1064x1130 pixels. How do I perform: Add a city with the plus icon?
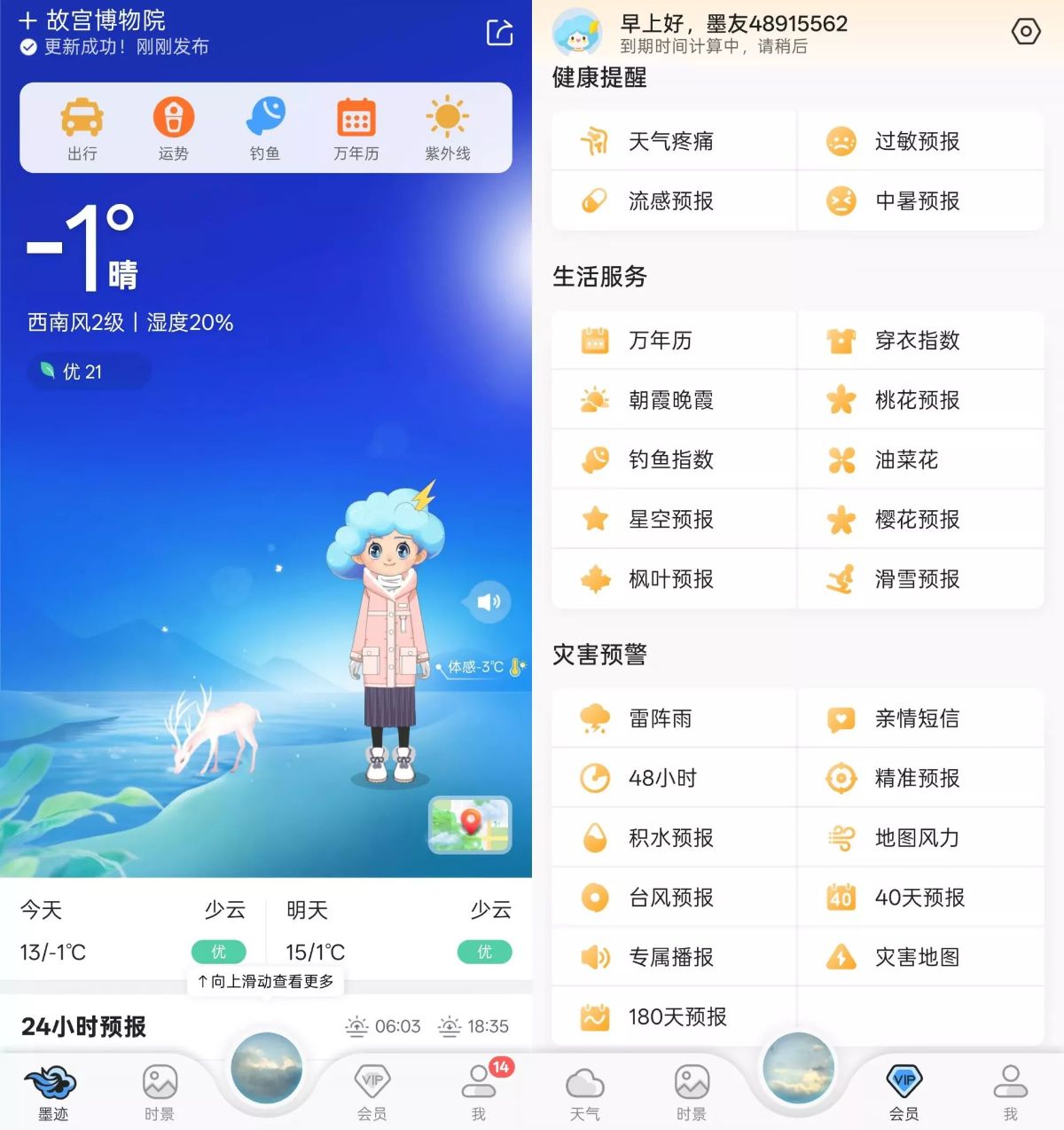click(x=27, y=20)
